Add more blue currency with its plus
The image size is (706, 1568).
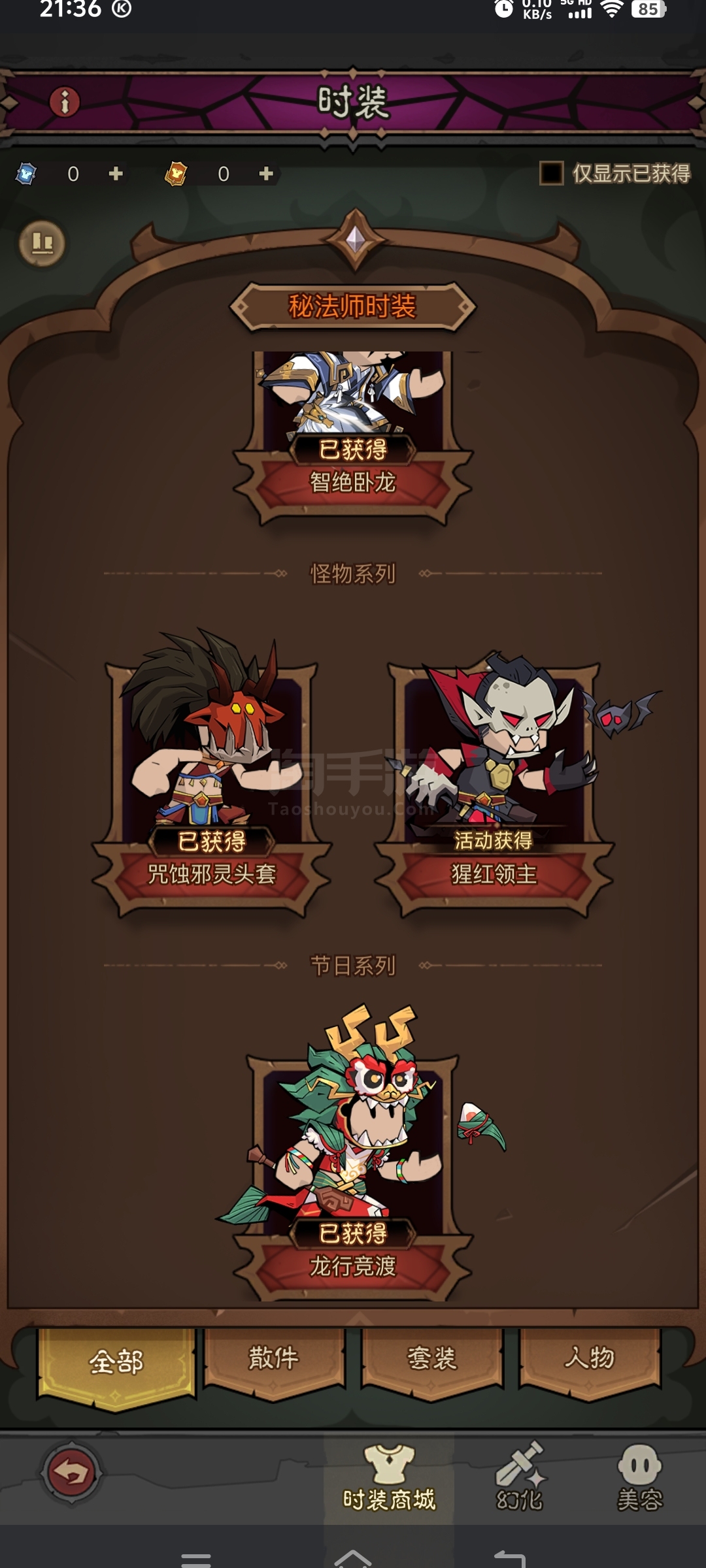(116, 174)
